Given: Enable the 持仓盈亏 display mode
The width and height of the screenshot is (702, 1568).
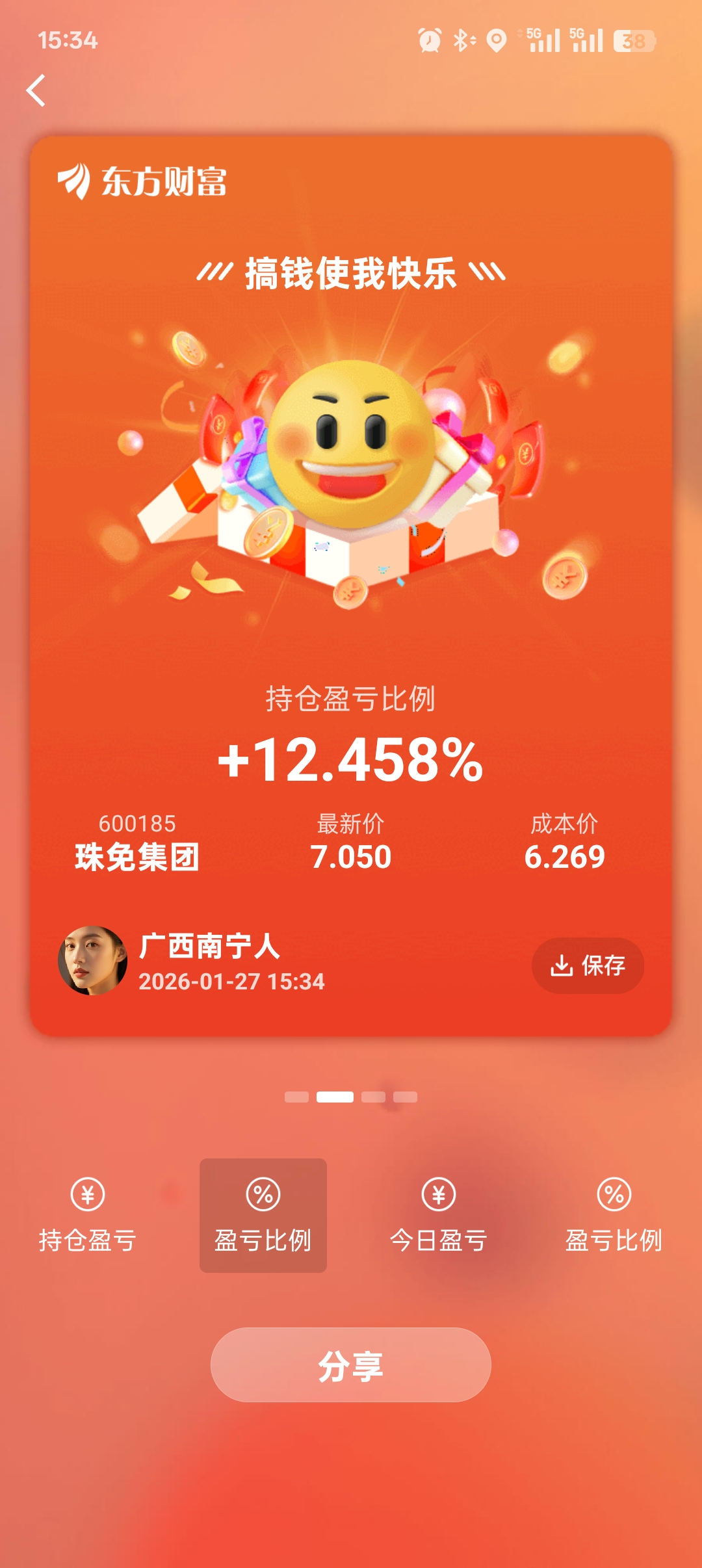Looking at the screenshot, I should [88, 1216].
